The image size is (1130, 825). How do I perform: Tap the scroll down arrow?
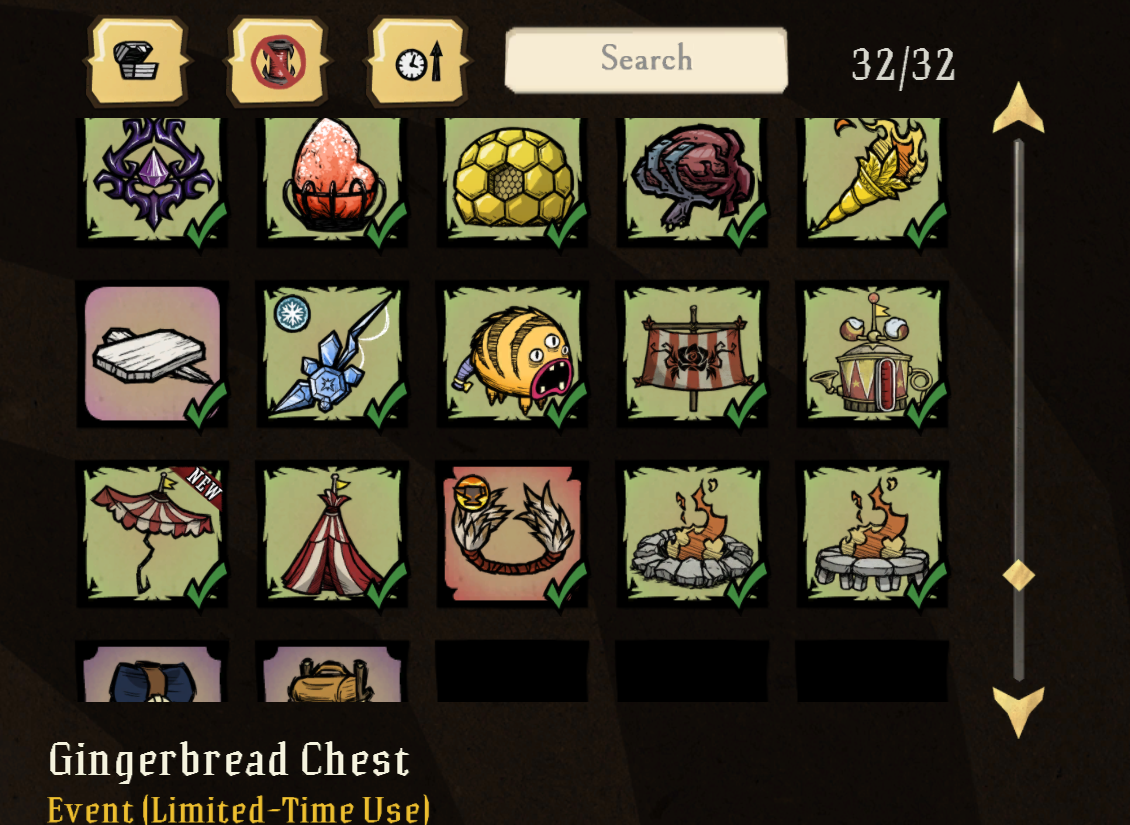[1018, 710]
